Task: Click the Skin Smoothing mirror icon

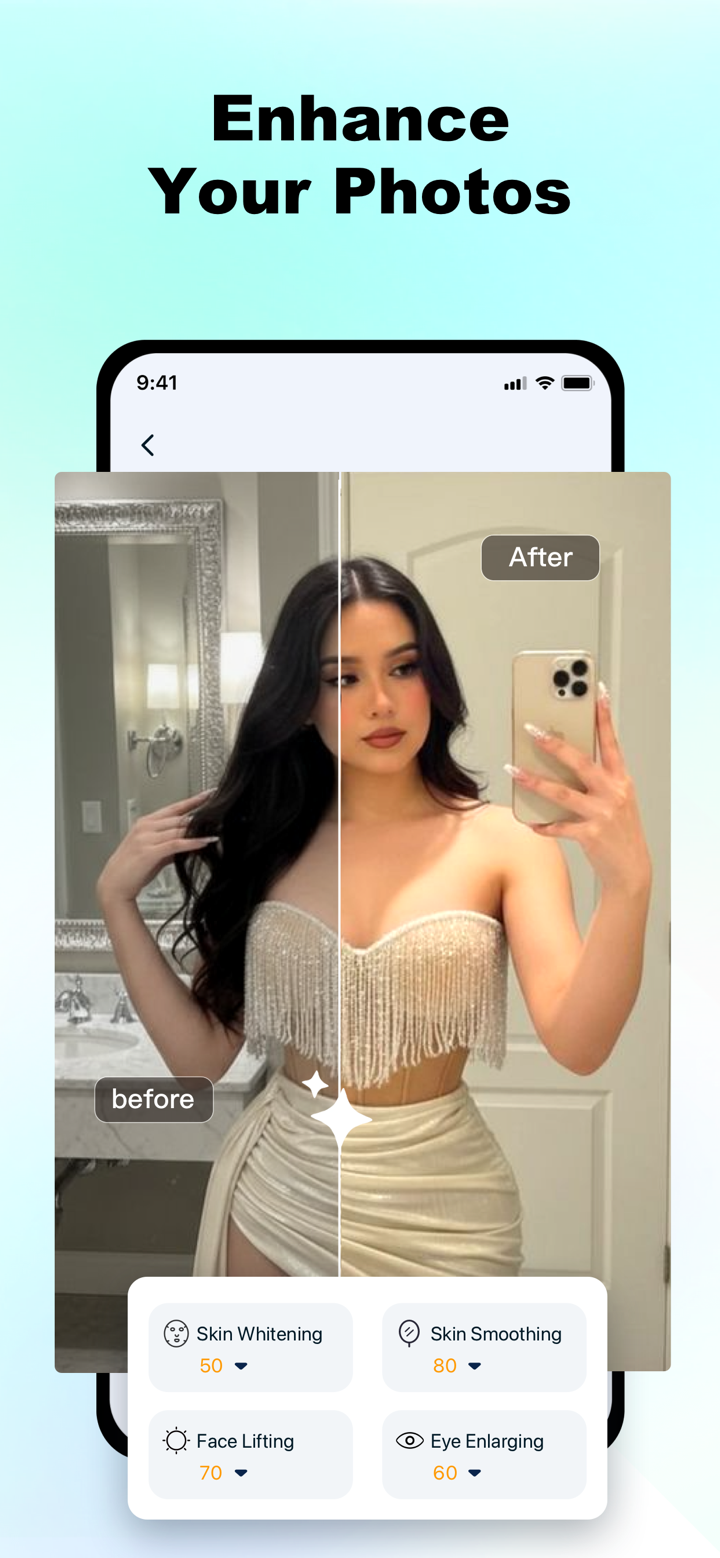Action: (408, 1332)
